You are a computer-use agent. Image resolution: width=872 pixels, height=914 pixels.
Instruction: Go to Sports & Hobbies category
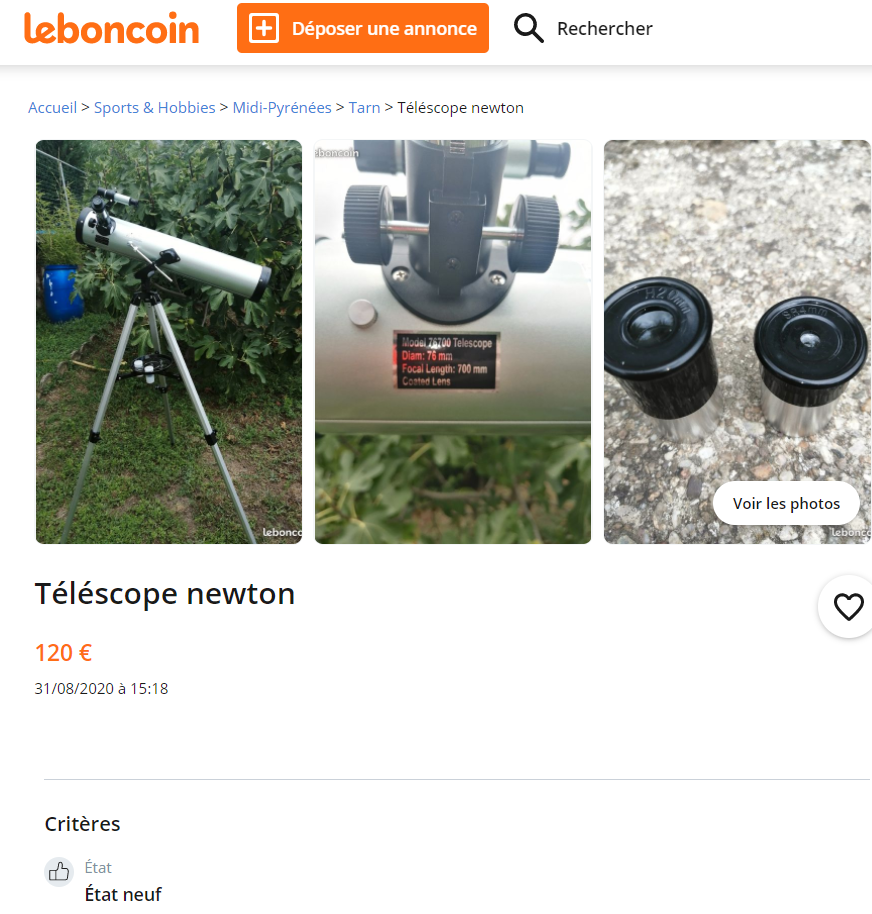point(155,108)
